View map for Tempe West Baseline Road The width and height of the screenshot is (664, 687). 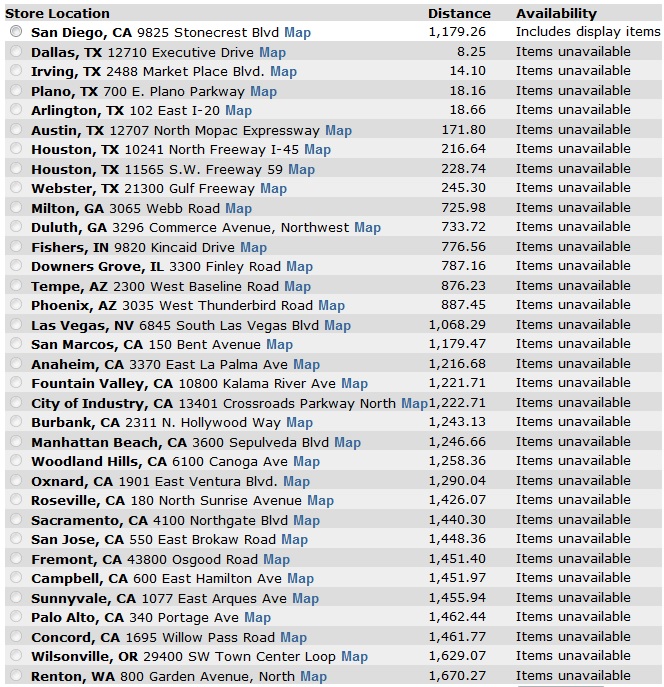[297, 286]
